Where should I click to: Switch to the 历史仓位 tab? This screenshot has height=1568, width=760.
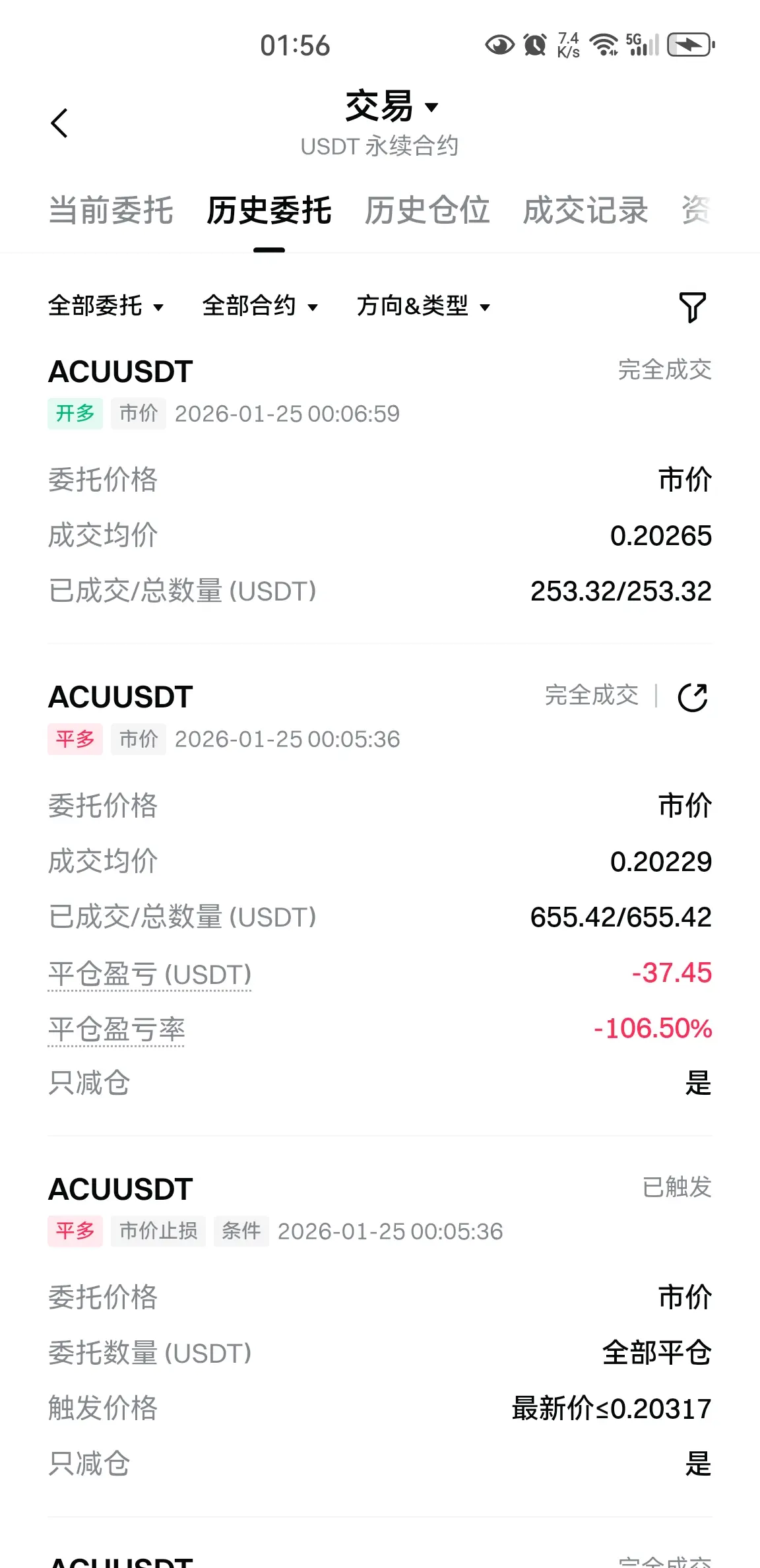pyautogui.click(x=427, y=211)
